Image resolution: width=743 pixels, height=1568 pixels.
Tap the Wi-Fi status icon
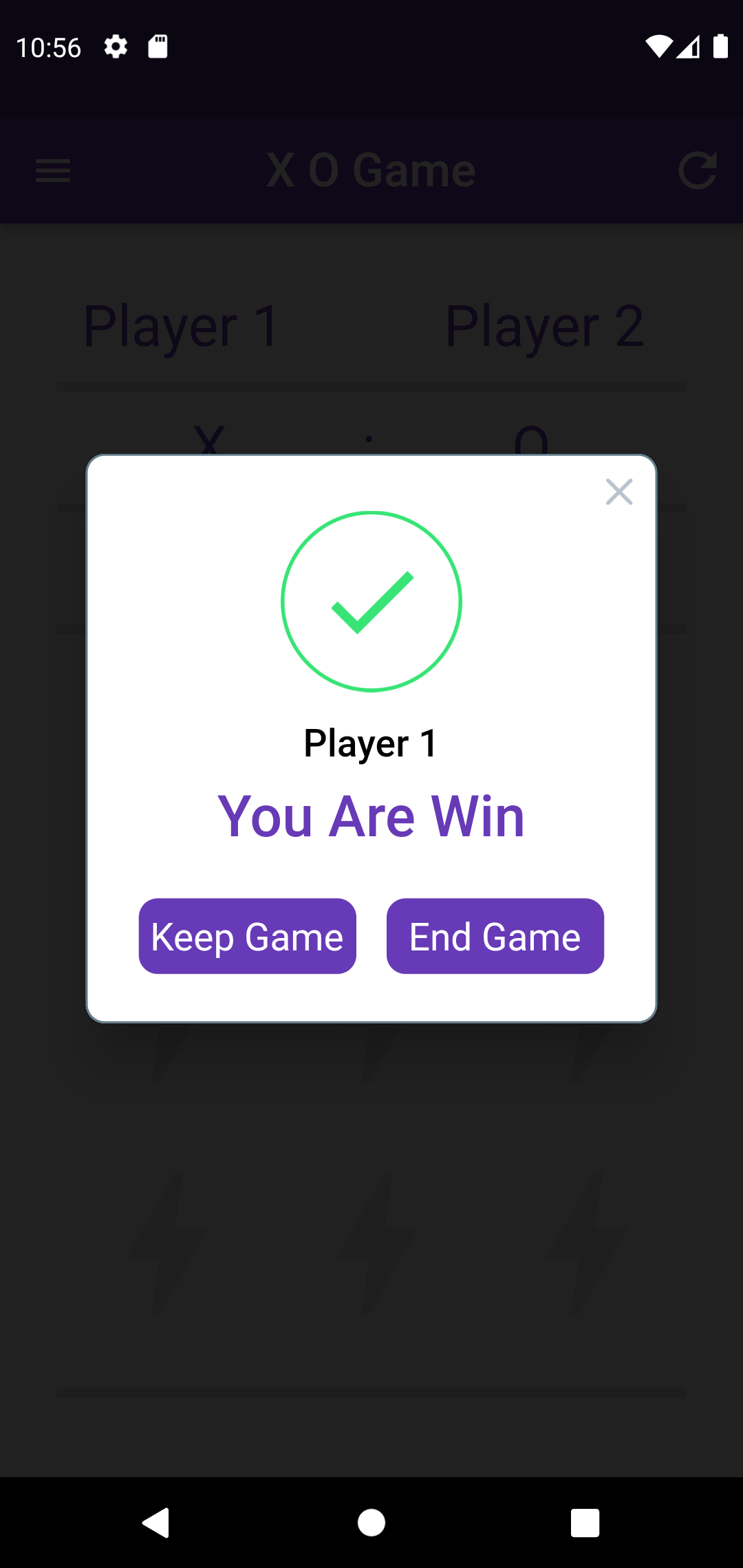(658, 46)
